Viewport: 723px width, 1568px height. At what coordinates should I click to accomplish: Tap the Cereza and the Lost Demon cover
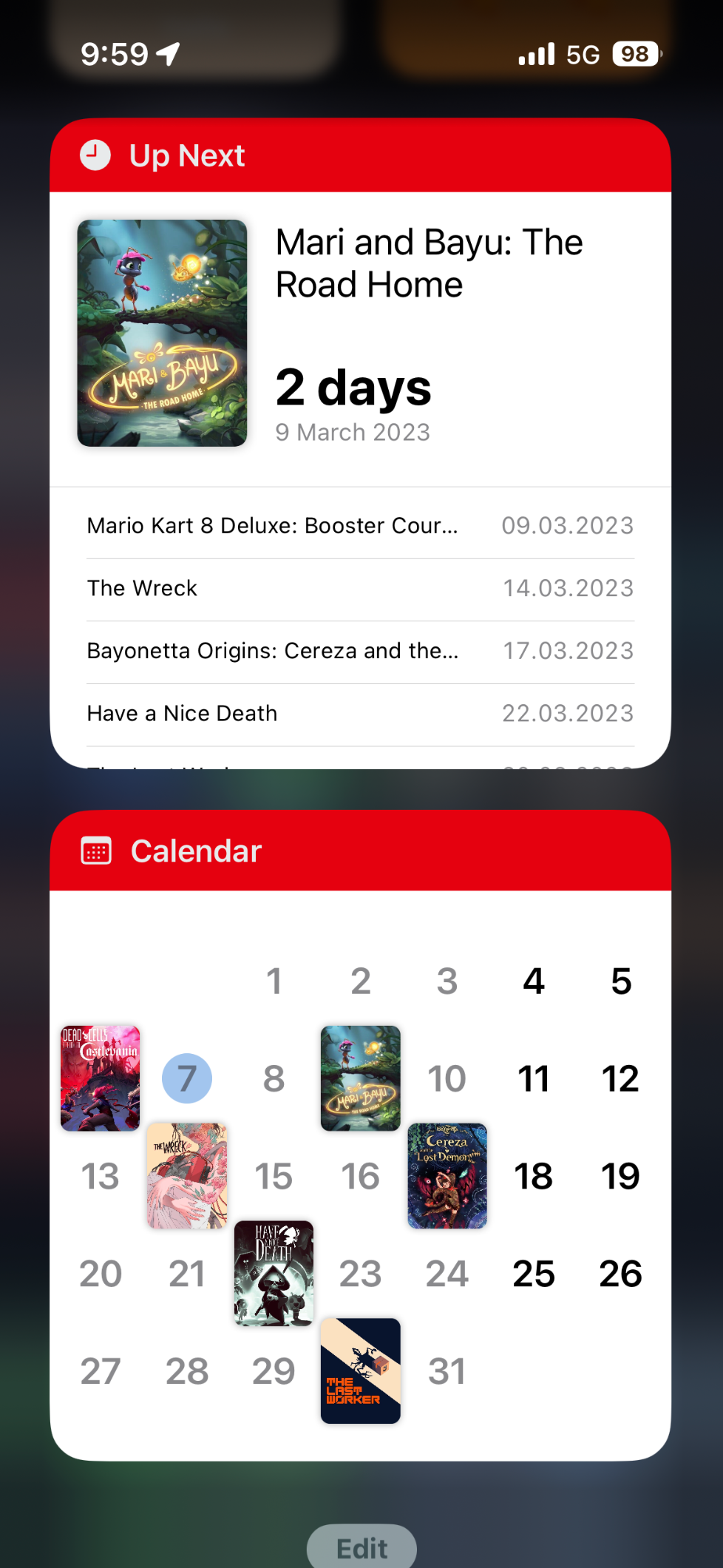click(447, 1175)
